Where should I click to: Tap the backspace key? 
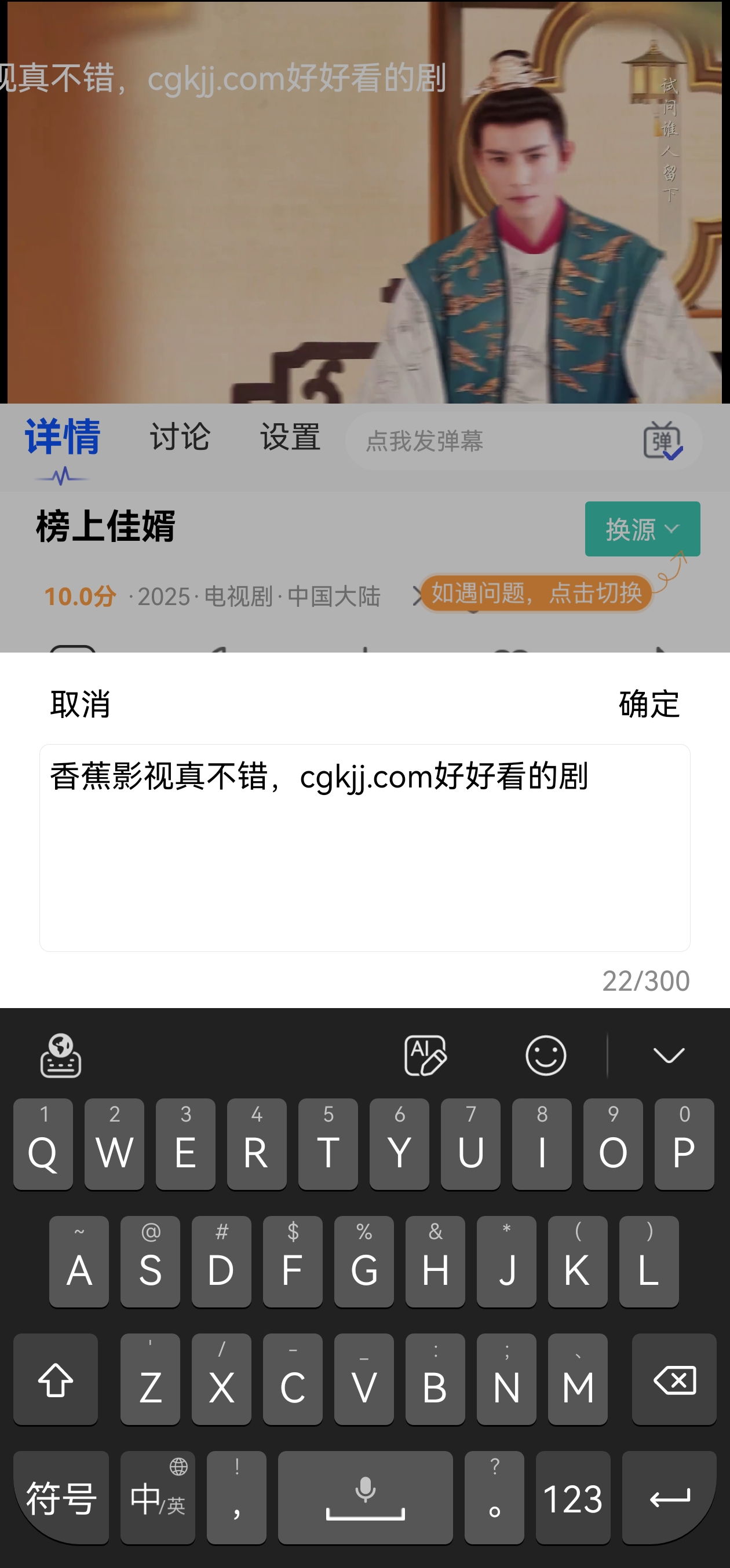pos(673,1379)
